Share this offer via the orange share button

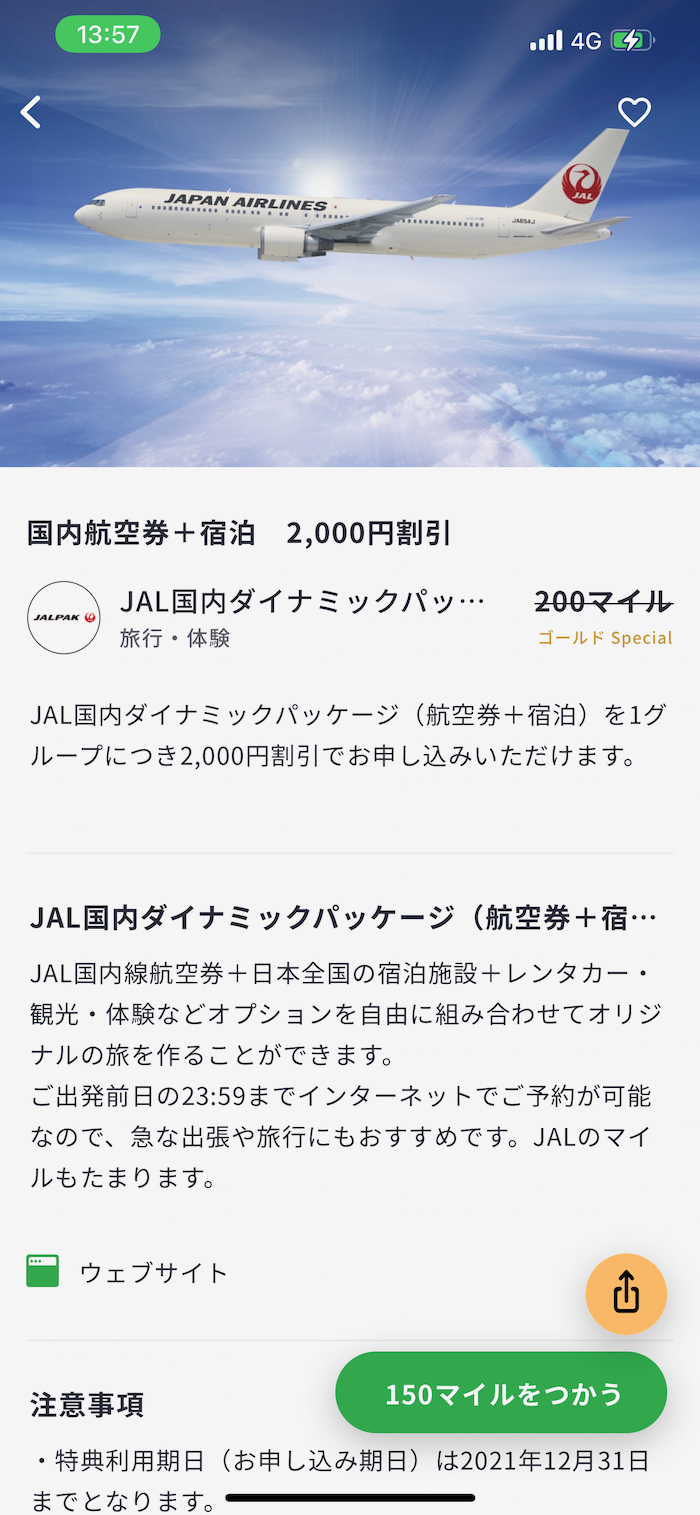click(x=626, y=1293)
